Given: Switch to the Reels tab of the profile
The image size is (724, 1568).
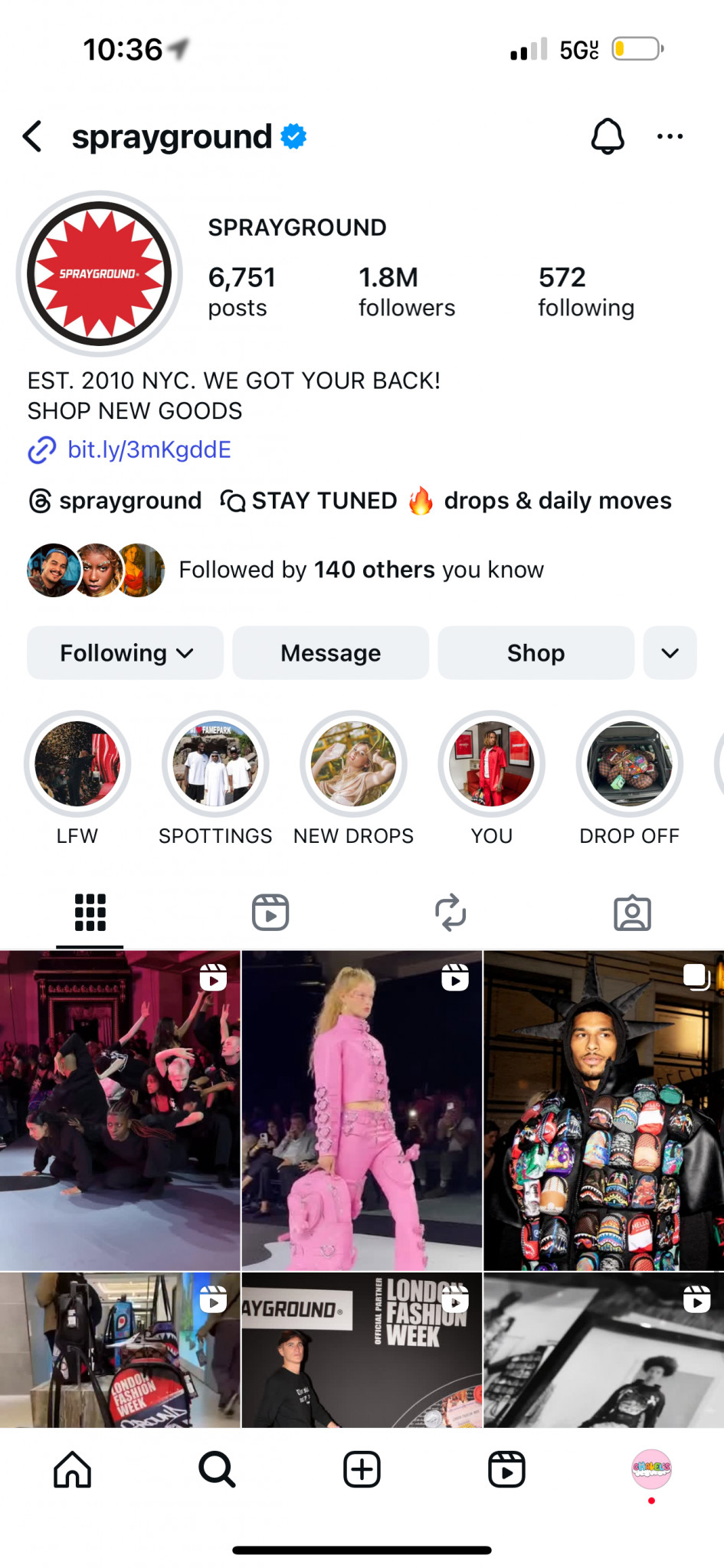Looking at the screenshot, I should (x=270, y=913).
